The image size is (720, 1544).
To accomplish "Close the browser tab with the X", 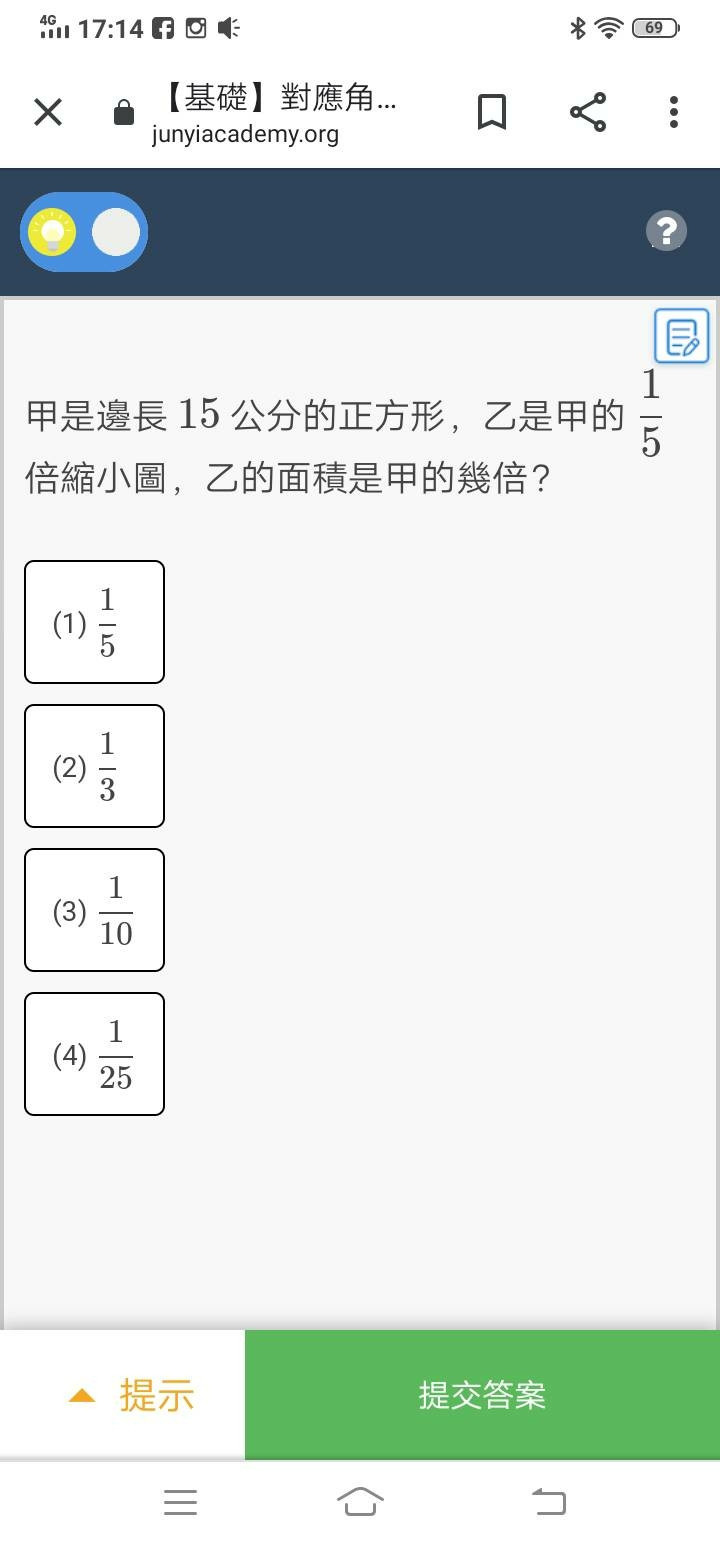I will click(x=48, y=112).
